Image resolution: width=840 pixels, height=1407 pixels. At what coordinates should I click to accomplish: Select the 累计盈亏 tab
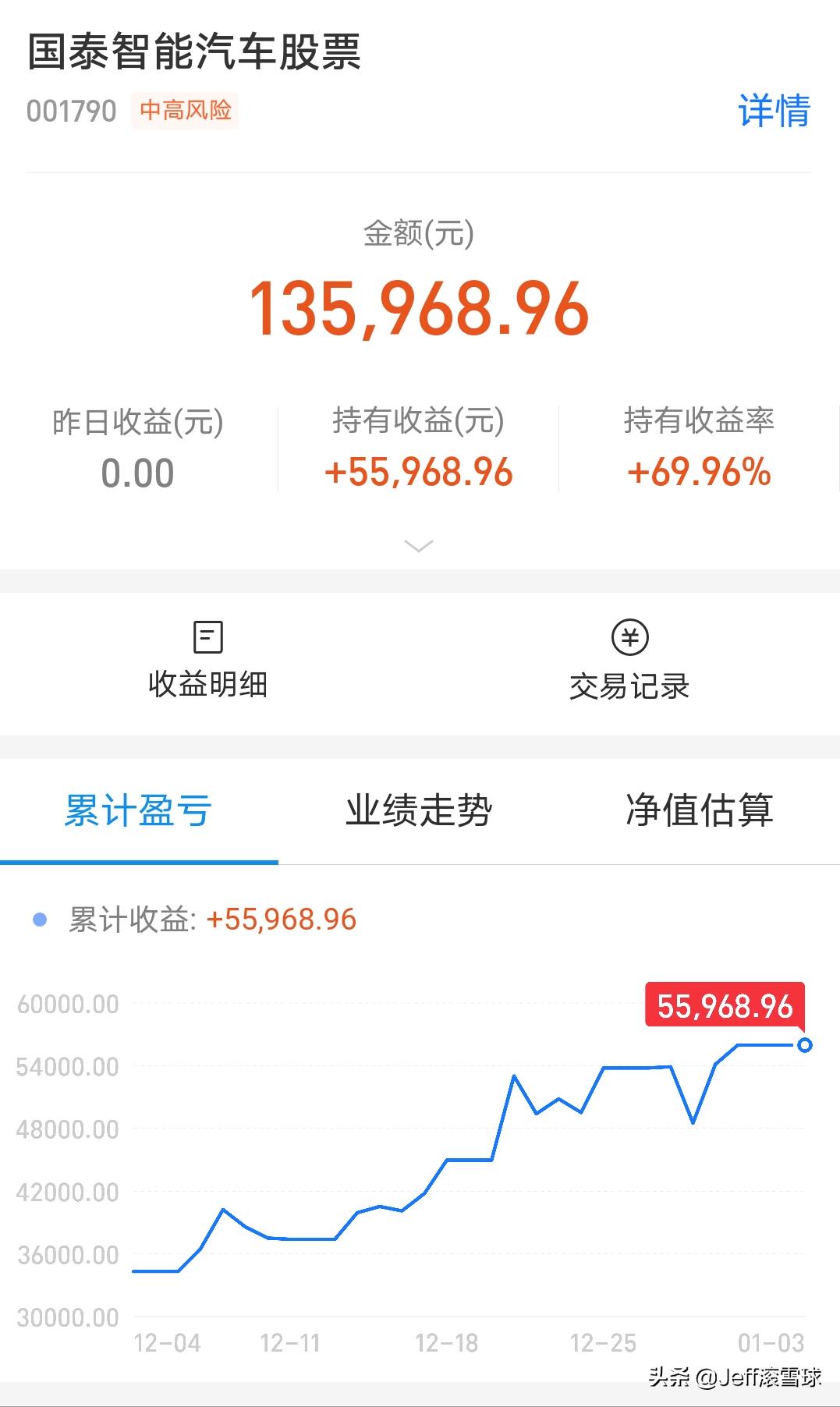(x=138, y=811)
